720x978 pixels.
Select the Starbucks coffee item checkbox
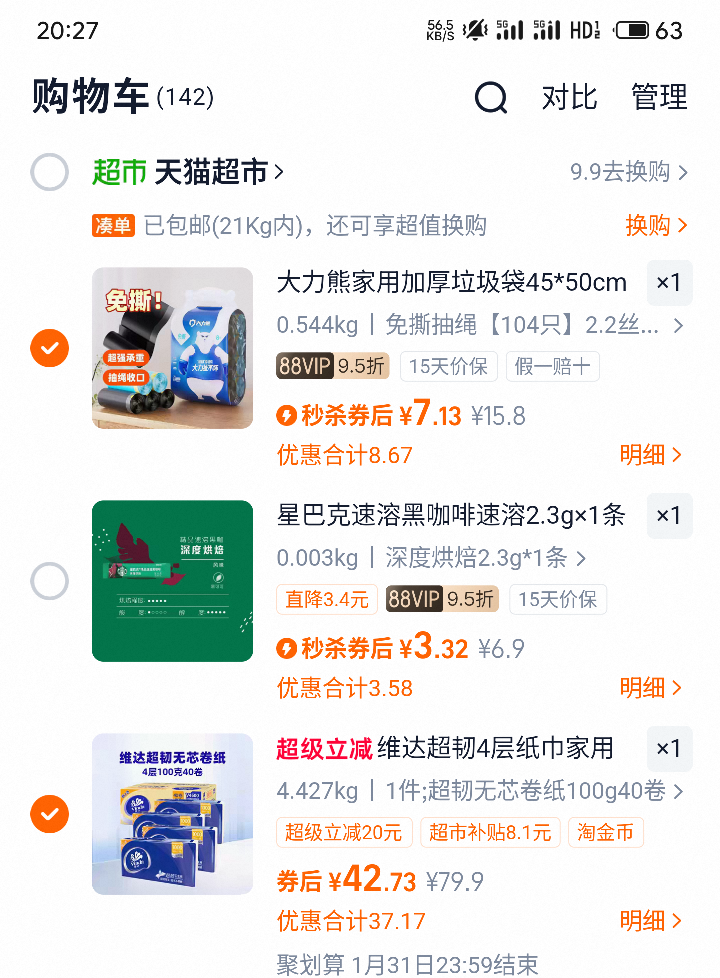tap(50, 581)
